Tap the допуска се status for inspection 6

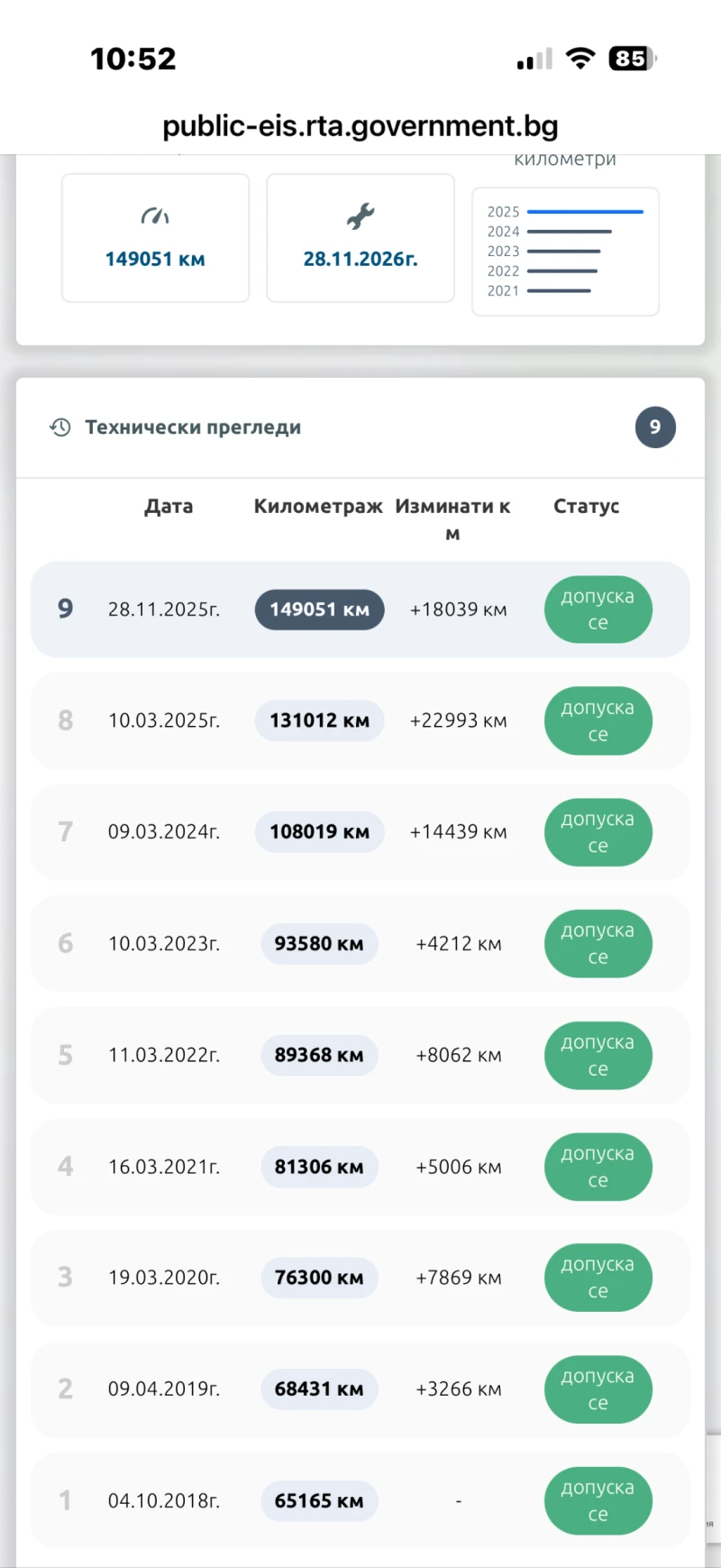(598, 944)
